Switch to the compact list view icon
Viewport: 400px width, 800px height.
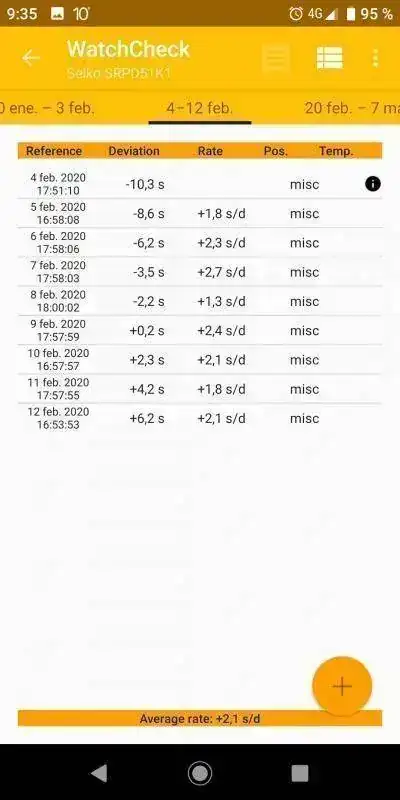(276, 58)
